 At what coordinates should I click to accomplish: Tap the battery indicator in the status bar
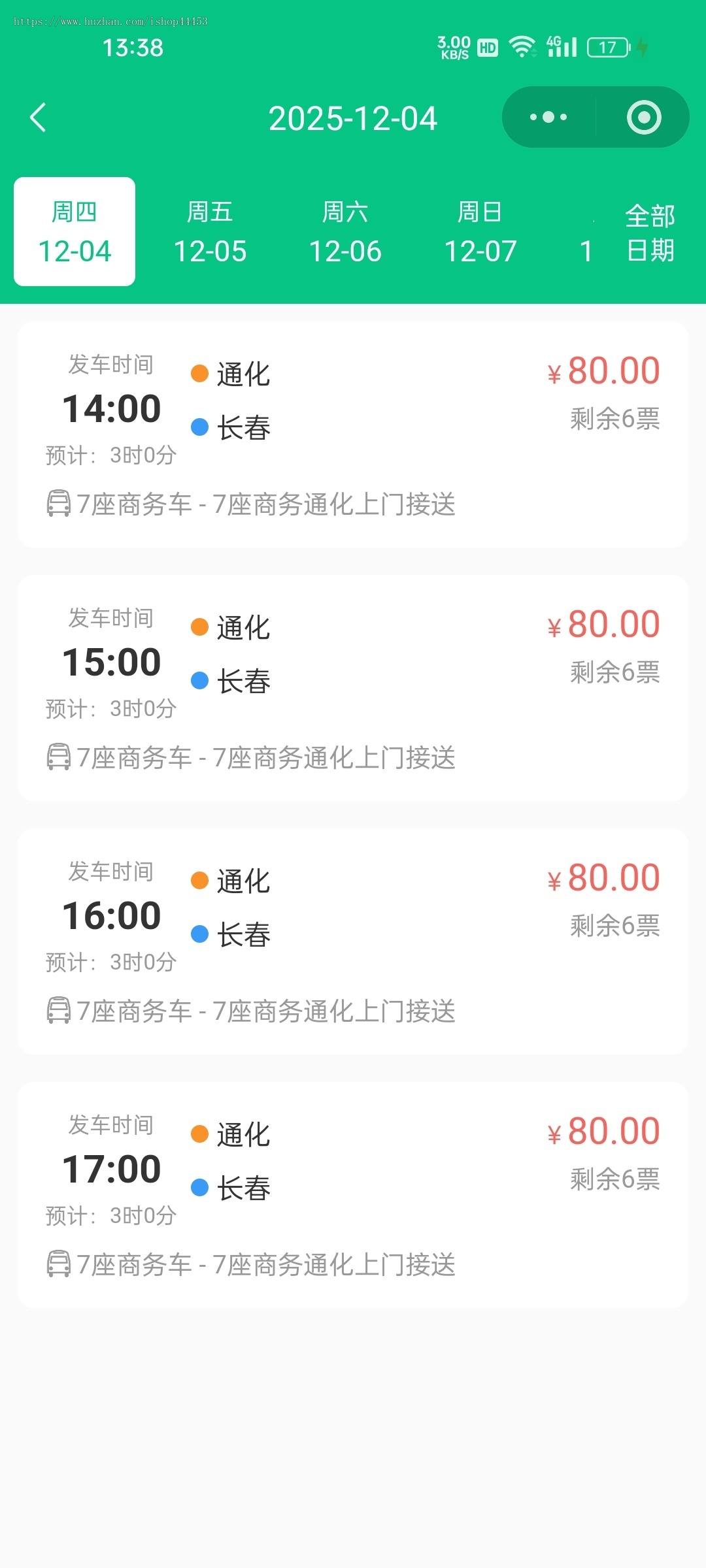605,46
